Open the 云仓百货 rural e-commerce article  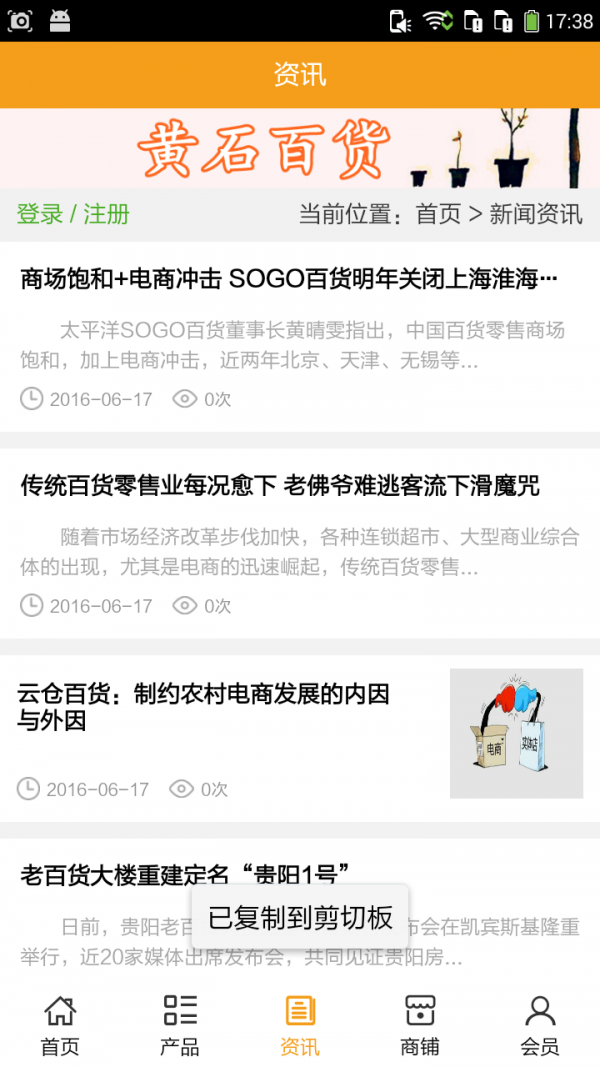point(204,706)
